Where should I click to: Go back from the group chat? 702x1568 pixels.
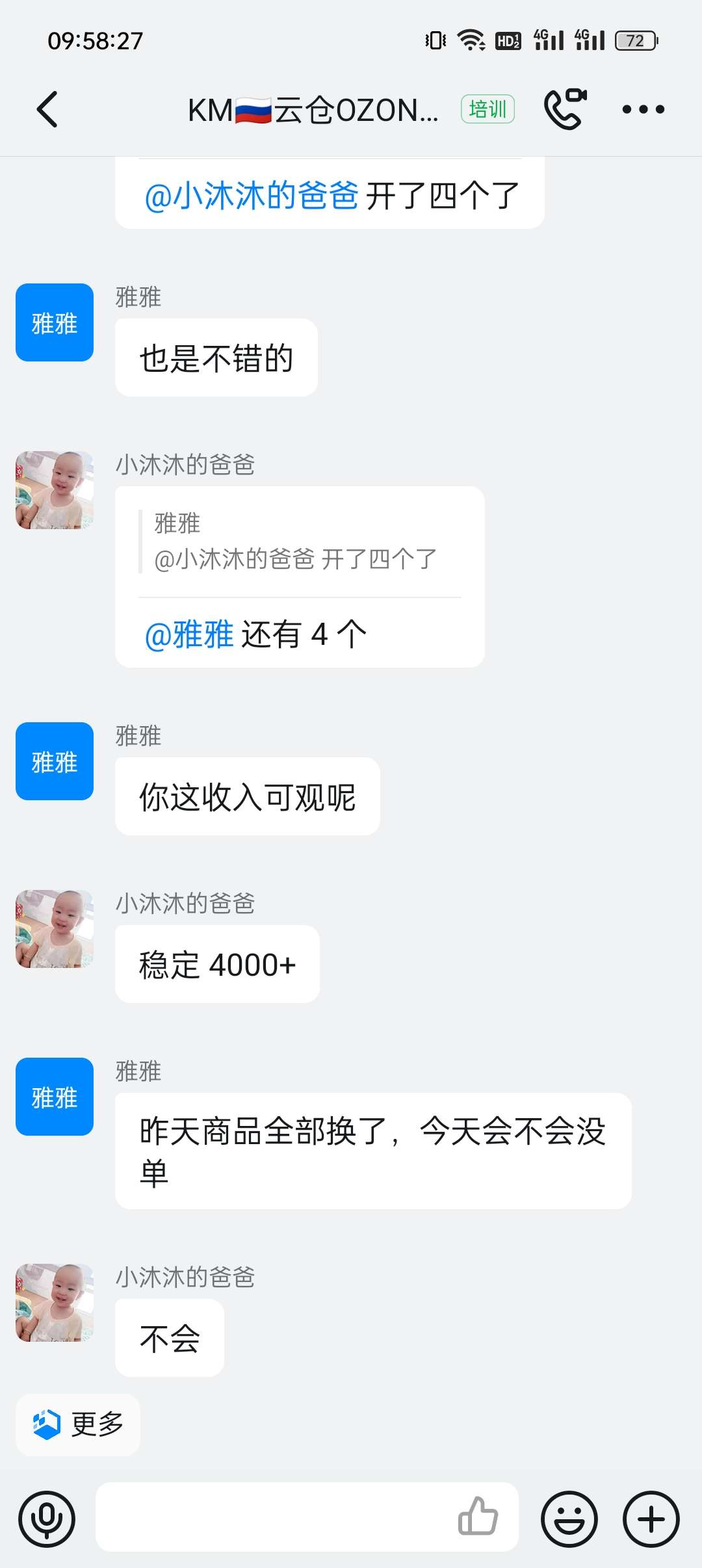[47, 109]
